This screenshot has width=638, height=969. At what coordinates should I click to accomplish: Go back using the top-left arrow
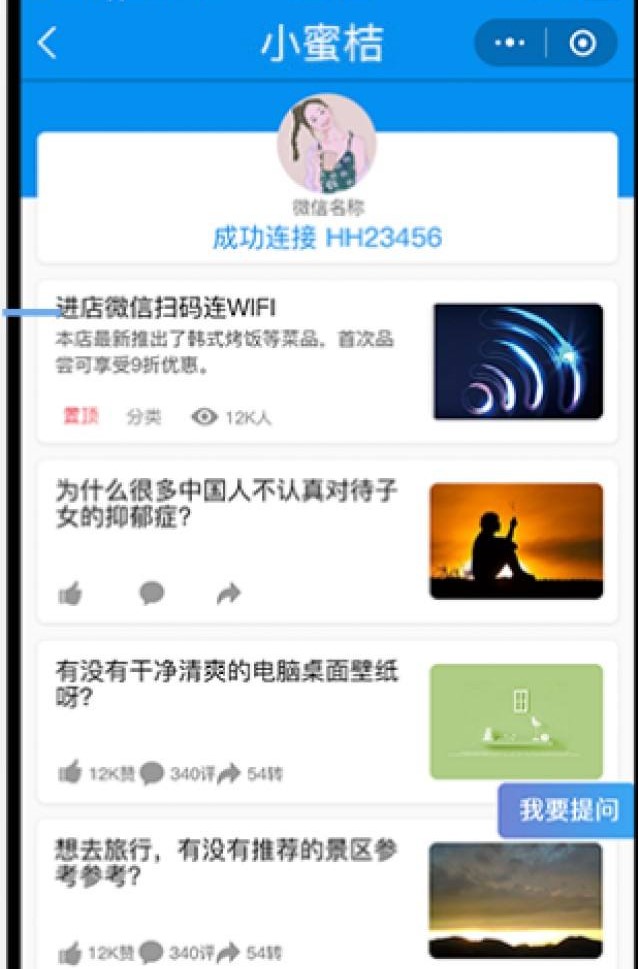tap(47, 44)
